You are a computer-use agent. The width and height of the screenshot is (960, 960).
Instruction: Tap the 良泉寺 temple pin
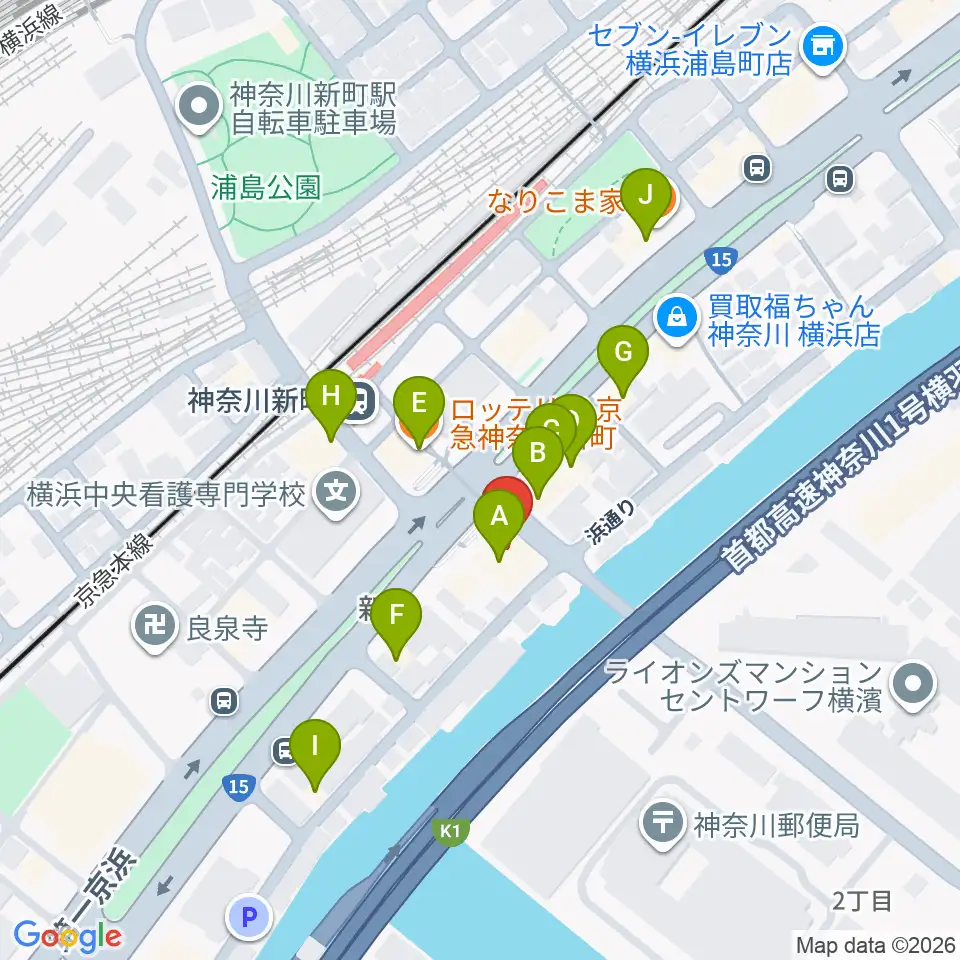pyautogui.click(x=154, y=628)
